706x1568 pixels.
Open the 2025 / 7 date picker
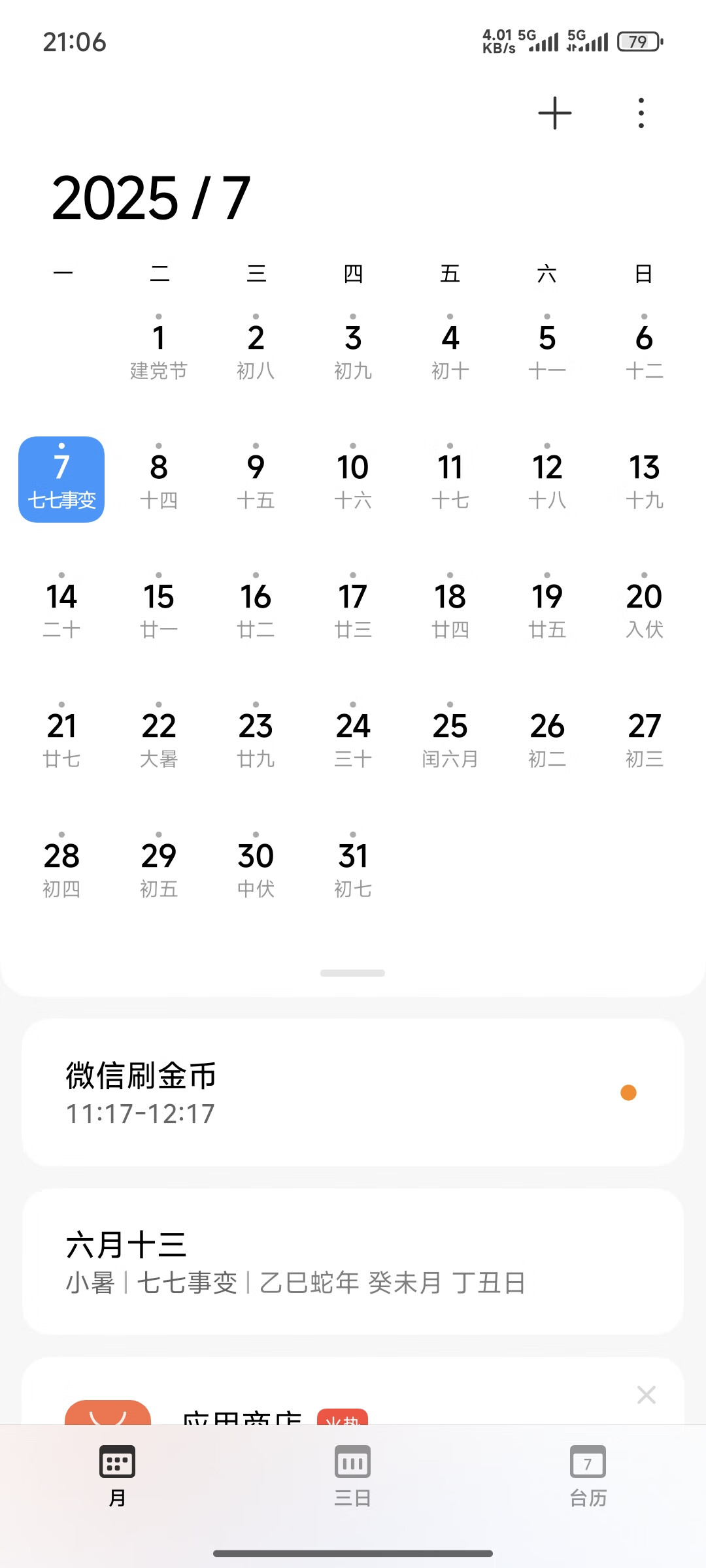coord(151,198)
